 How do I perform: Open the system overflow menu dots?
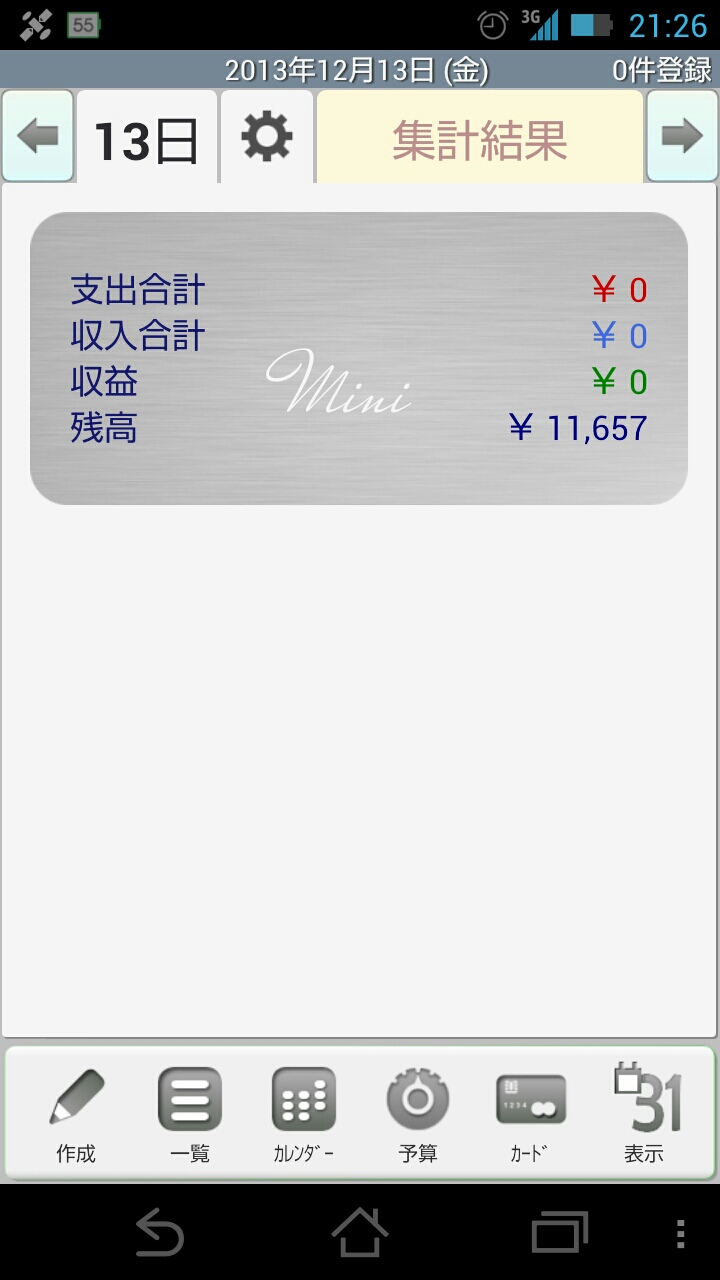click(x=681, y=1232)
